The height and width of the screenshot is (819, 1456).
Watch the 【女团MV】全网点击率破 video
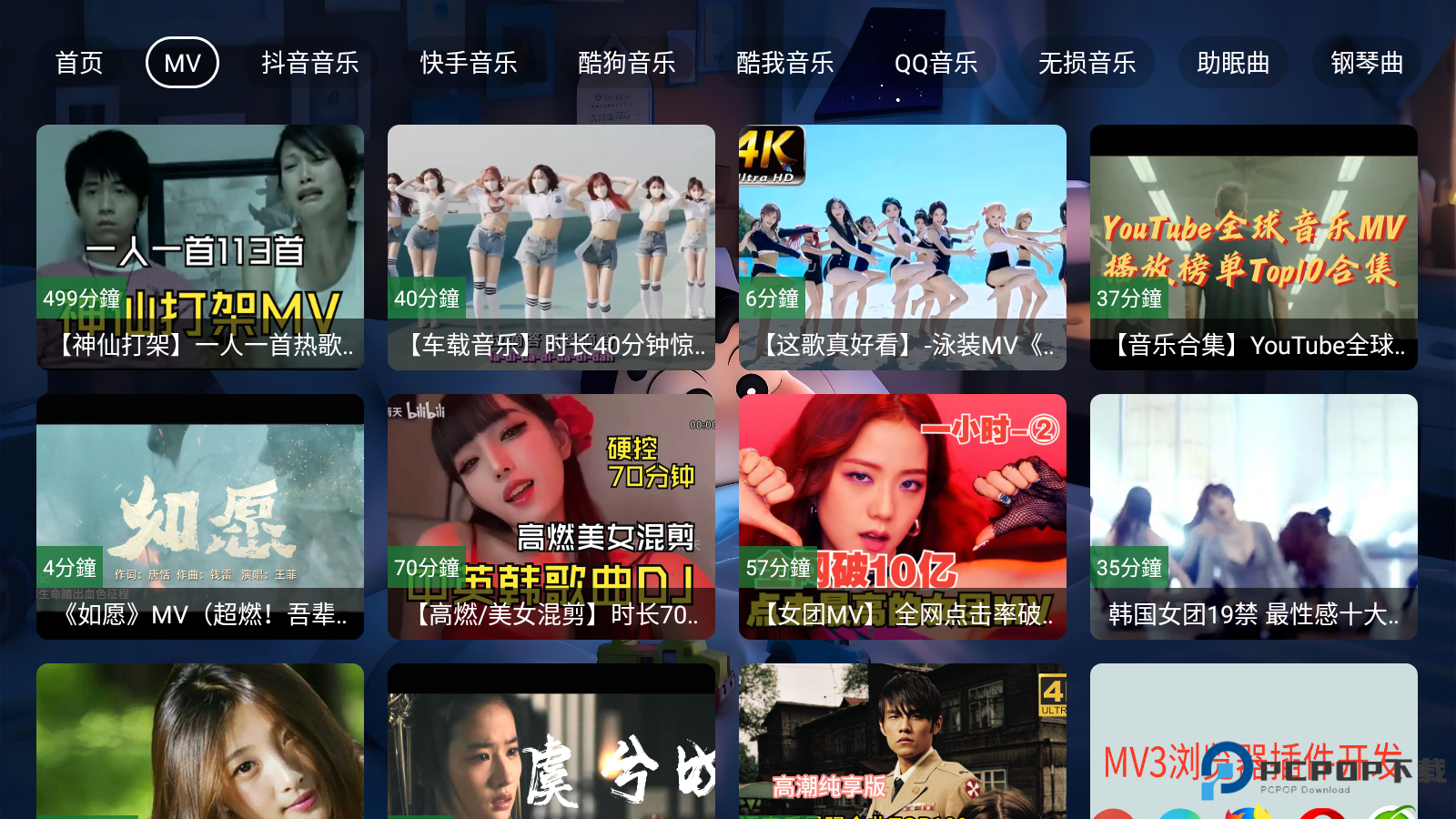pyautogui.click(x=903, y=516)
